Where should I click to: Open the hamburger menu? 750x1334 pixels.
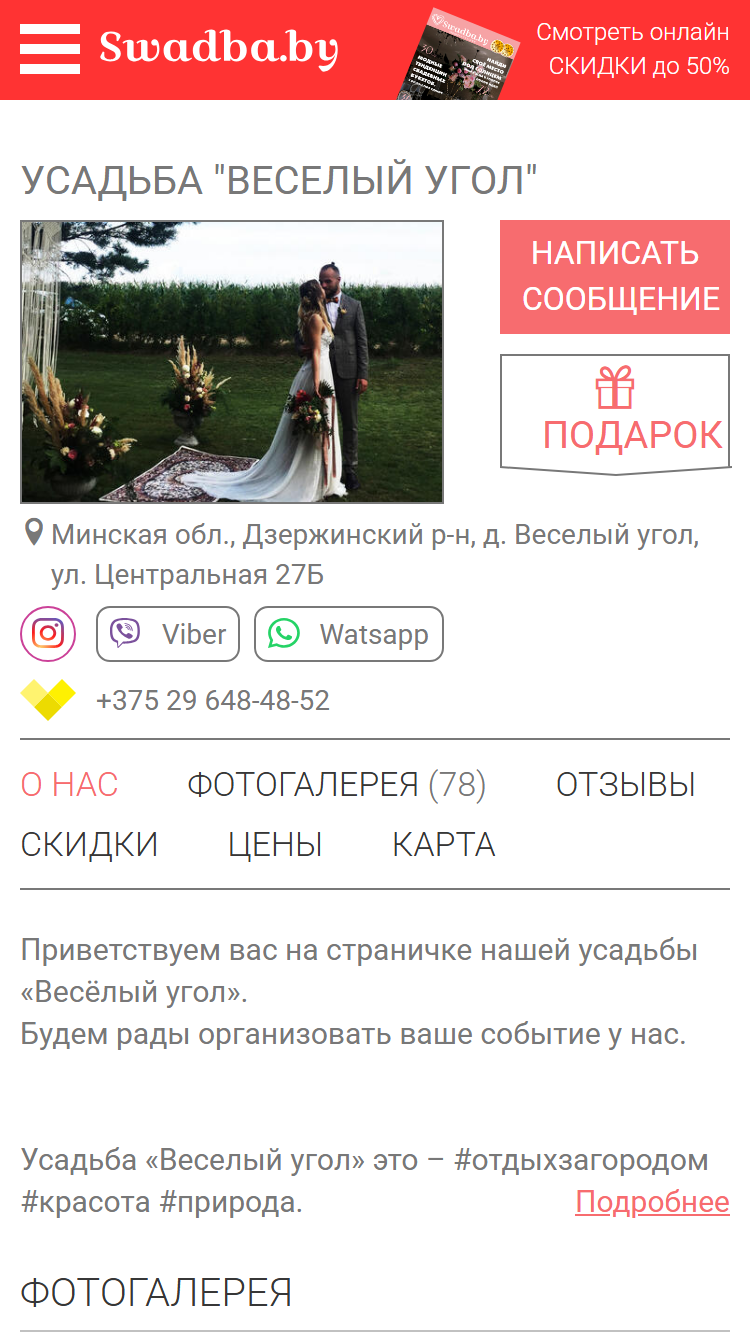50,49
